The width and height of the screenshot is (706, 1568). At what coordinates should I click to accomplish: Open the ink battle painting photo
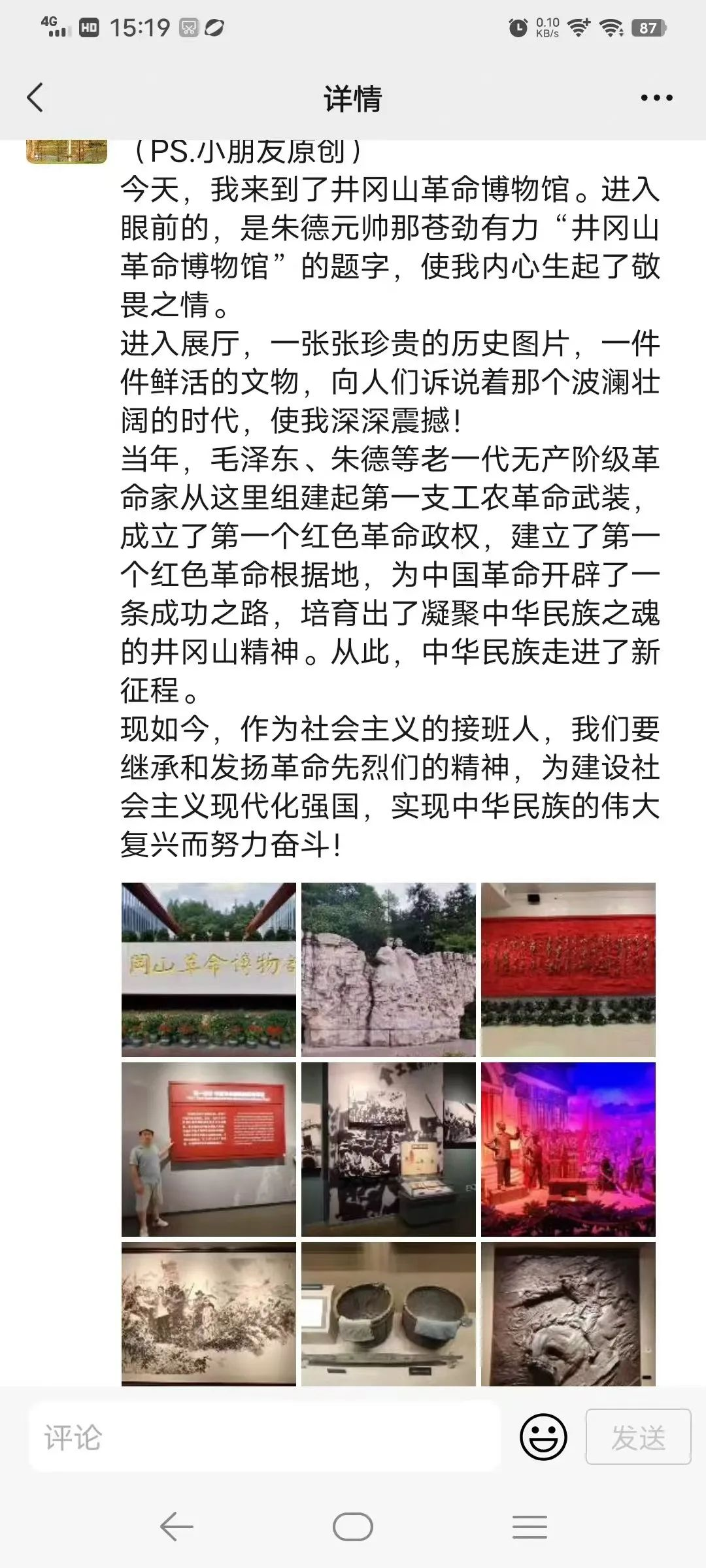pos(209,1313)
